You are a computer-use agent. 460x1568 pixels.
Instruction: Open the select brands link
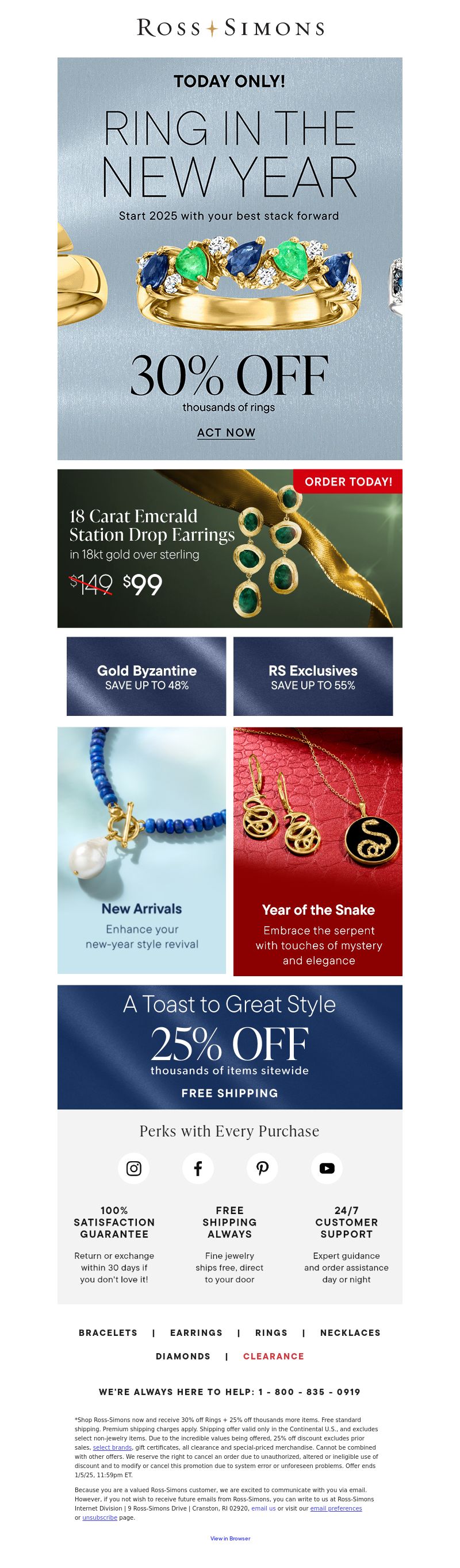pyautogui.click(x=112, y=1447)
